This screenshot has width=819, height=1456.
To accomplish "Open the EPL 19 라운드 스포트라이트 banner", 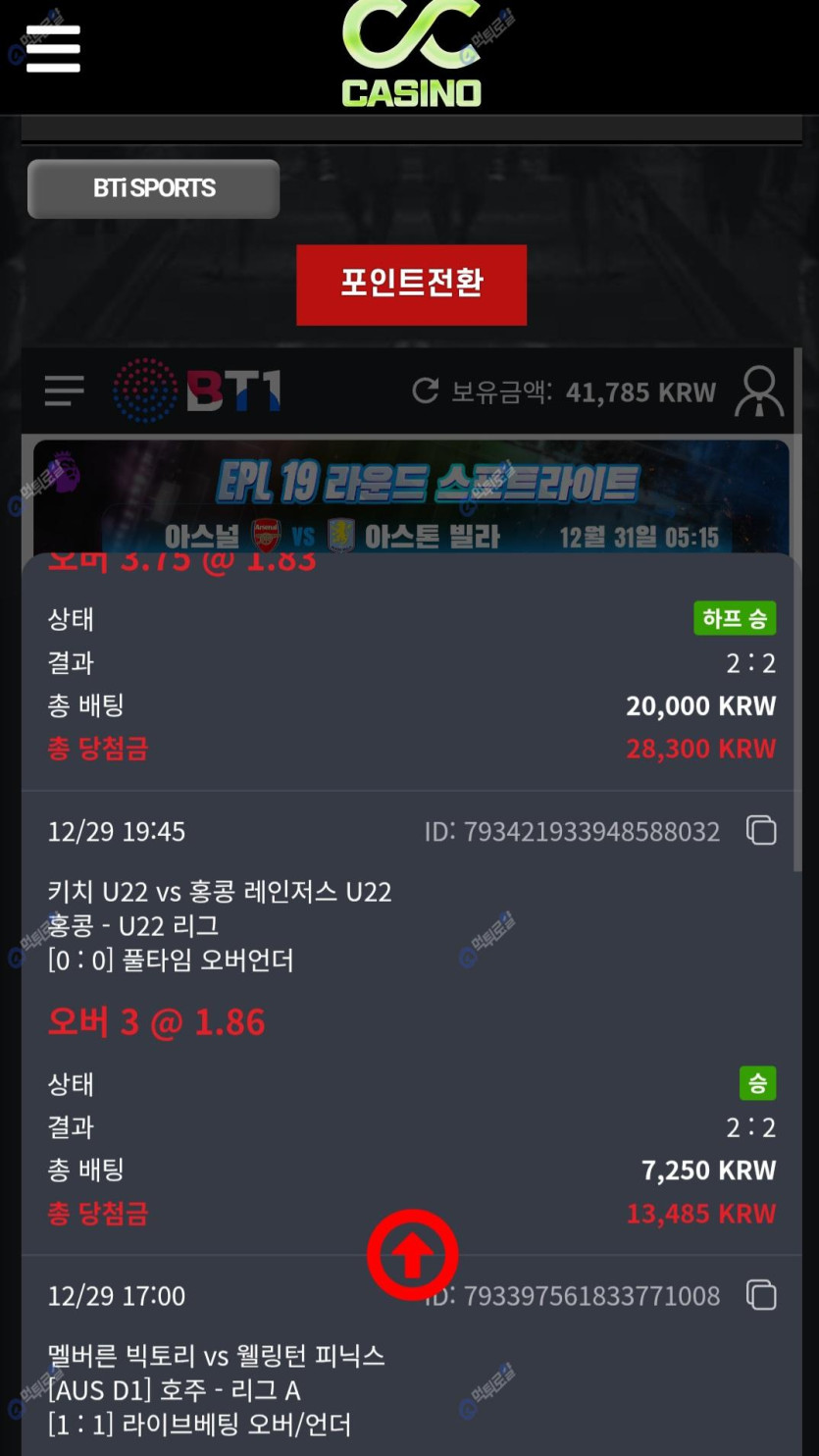I will tap(411, 497).
